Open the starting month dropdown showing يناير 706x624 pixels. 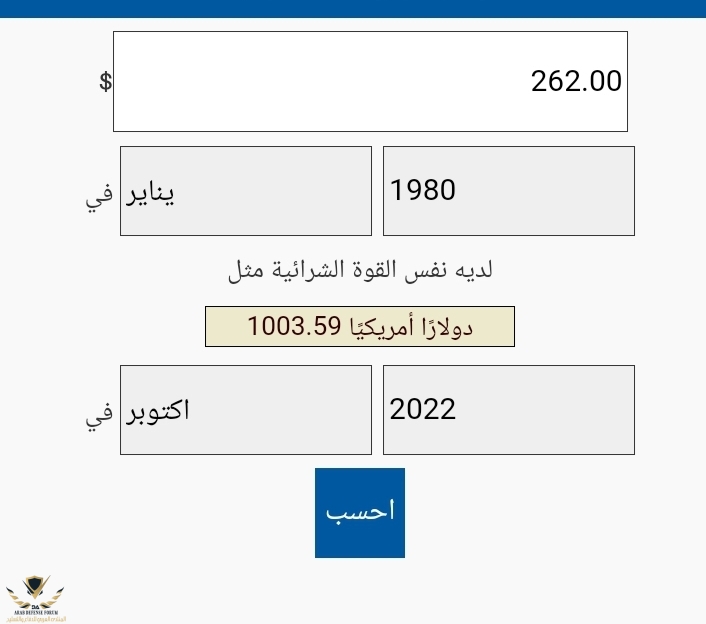coord(245,191)
